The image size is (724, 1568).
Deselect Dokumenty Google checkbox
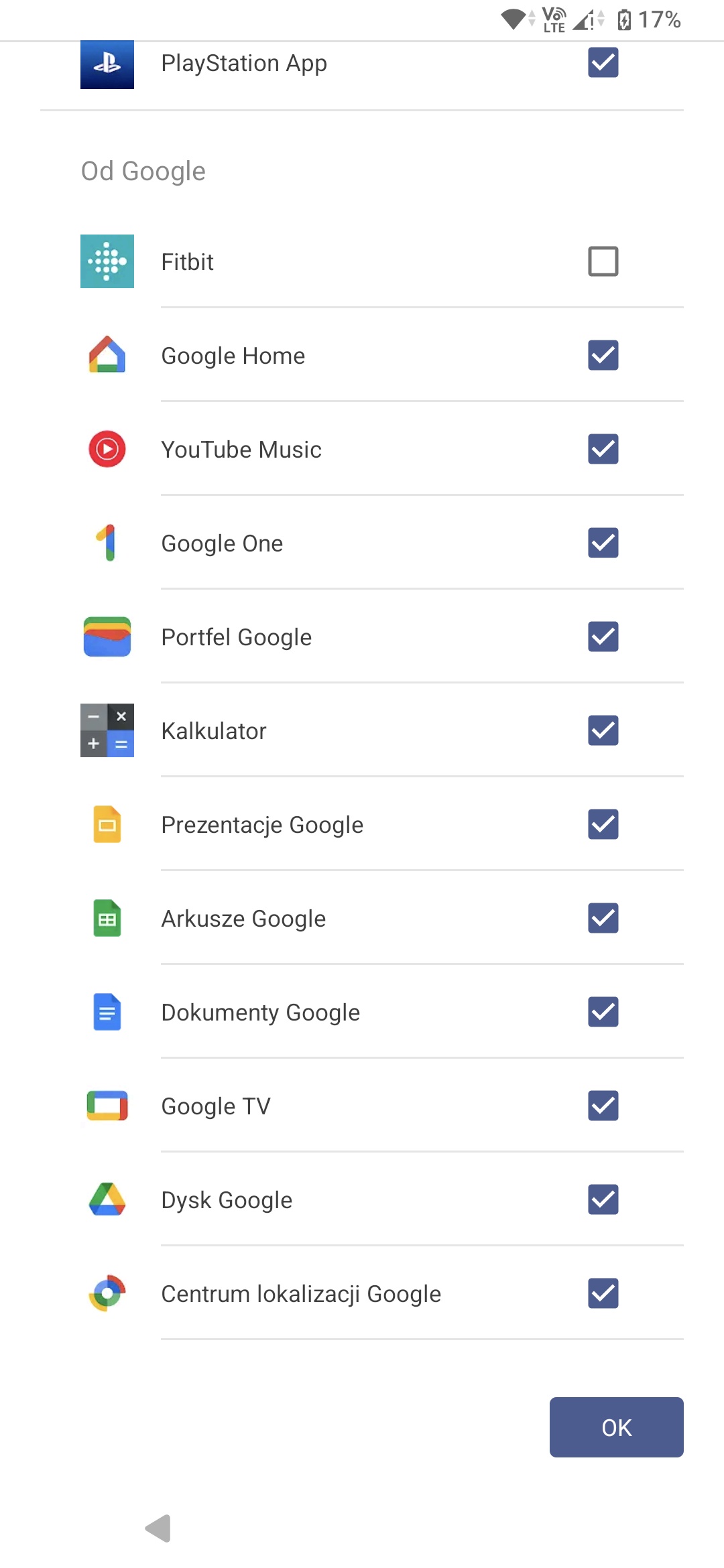(x=603, y=1012)
